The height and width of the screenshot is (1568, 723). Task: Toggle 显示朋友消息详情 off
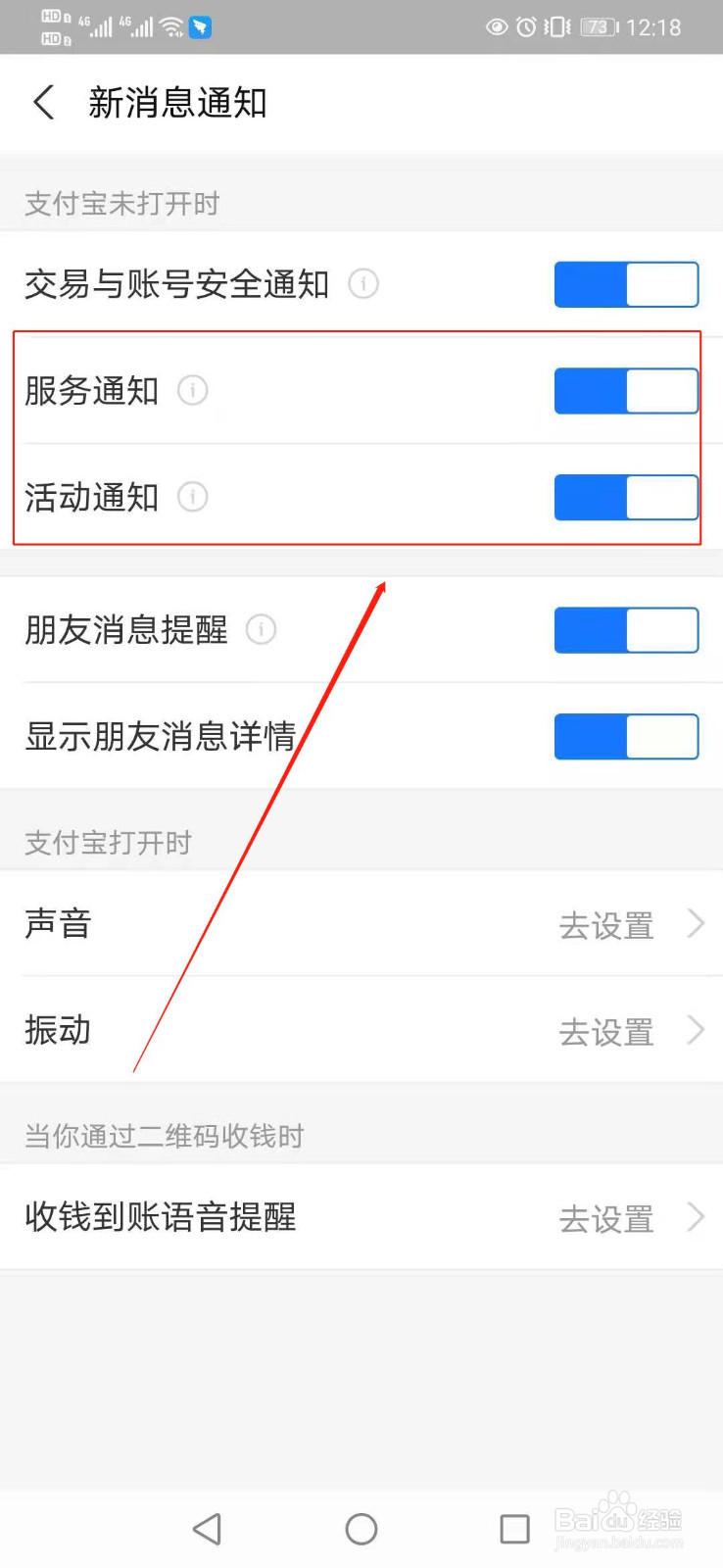click(625, 737)
